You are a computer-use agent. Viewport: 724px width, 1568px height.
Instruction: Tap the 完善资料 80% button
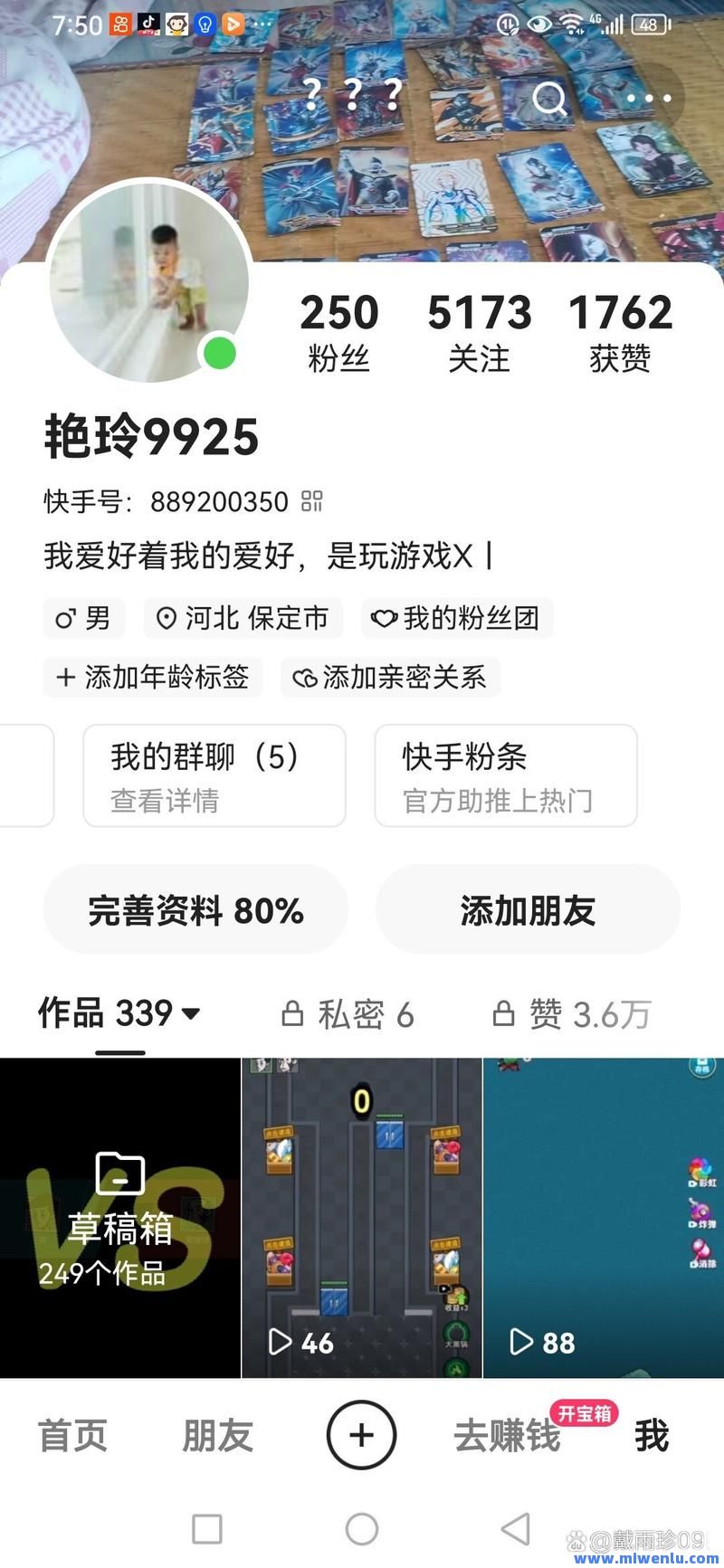click(195, 910)
